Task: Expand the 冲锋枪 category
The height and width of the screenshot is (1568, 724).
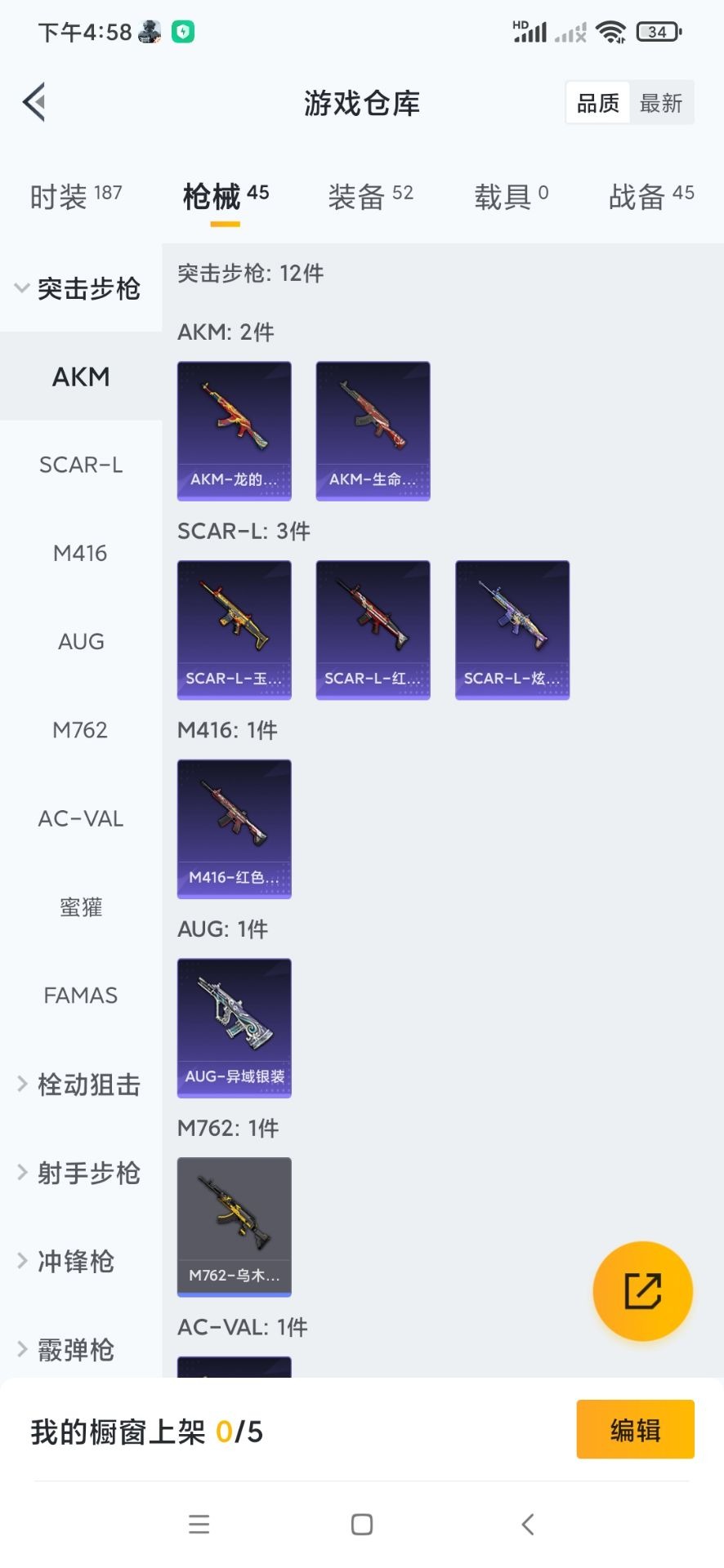Action: 78,1261
